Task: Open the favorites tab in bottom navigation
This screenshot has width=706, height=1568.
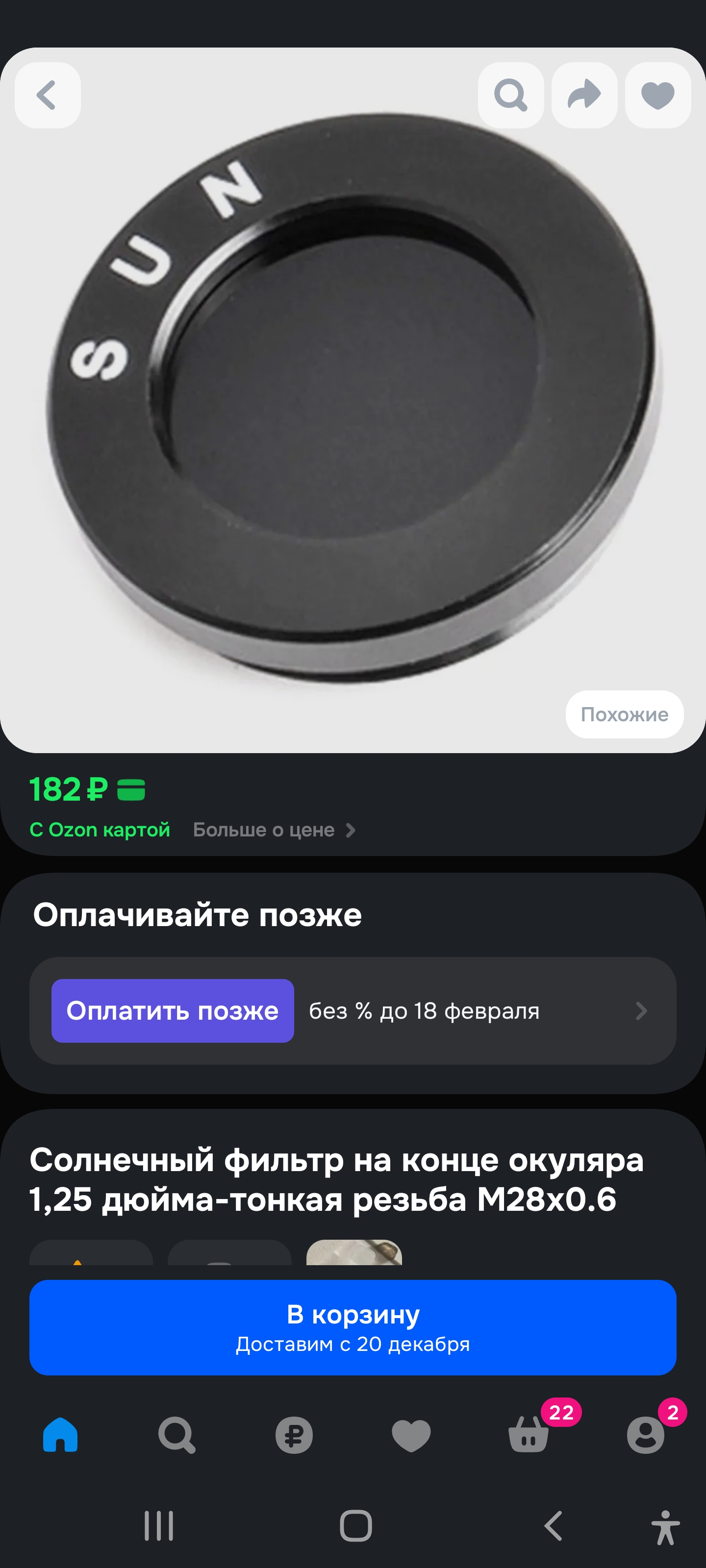Action: pyautogui.click(x=411, y=1435)
